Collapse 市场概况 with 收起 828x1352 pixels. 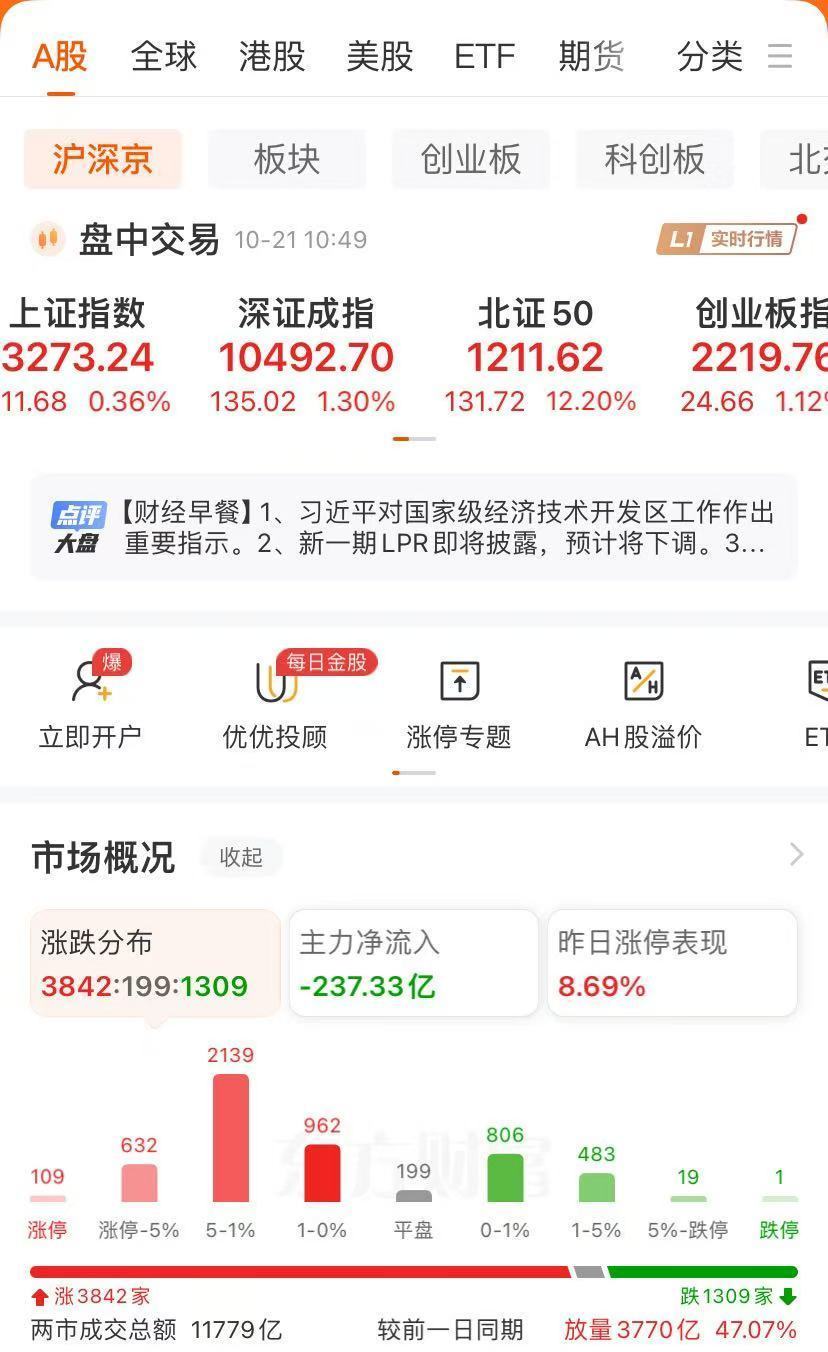point(241,857)
